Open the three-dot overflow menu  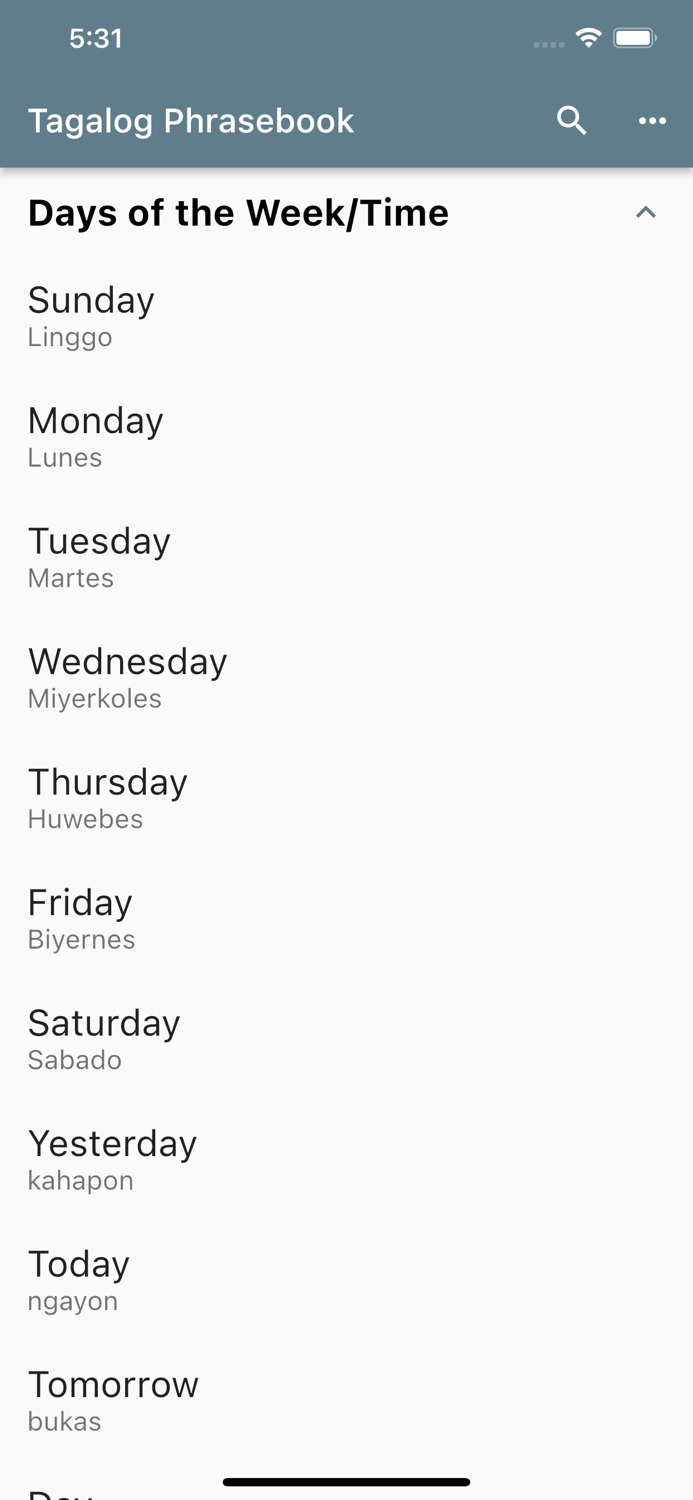click(652, 121)
